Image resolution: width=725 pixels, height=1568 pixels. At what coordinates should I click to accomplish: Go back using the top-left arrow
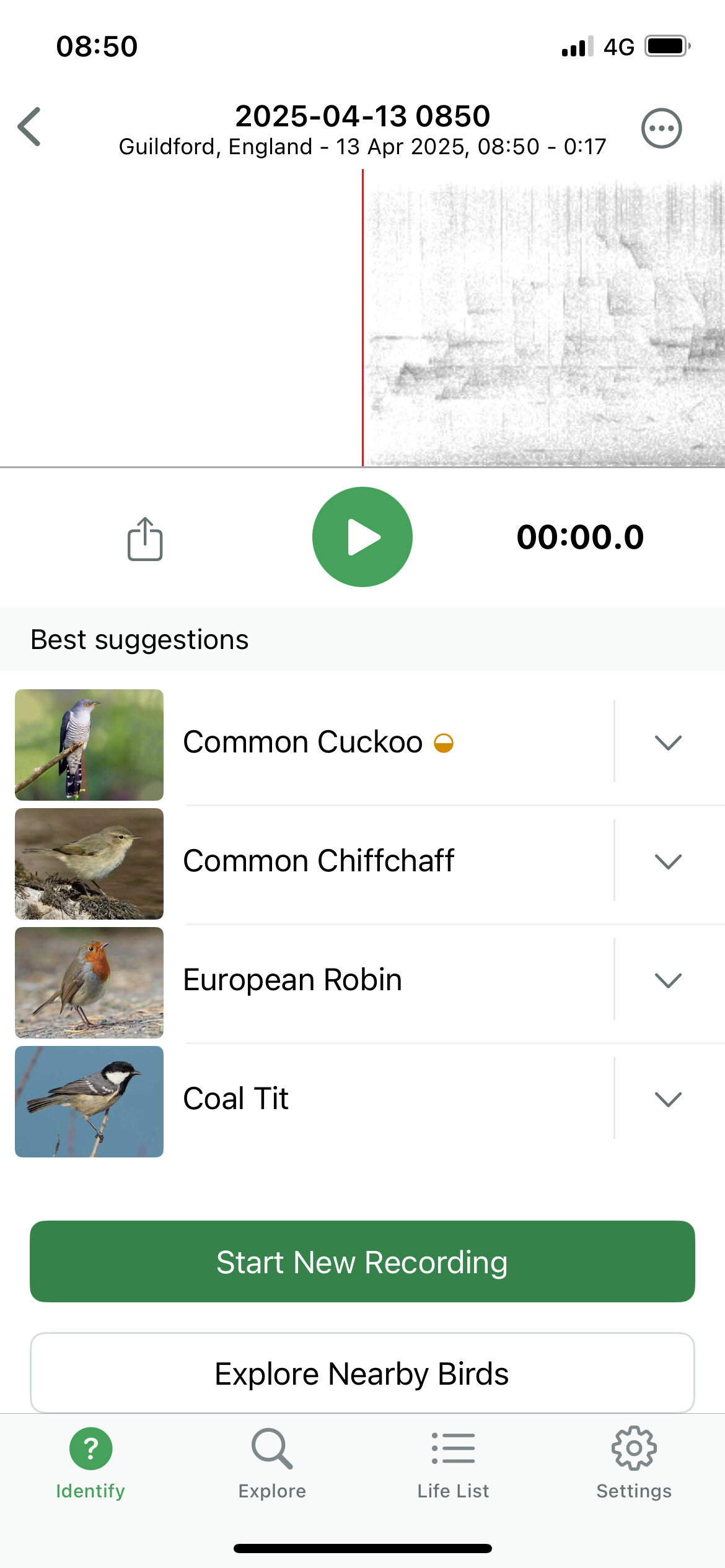29,127
